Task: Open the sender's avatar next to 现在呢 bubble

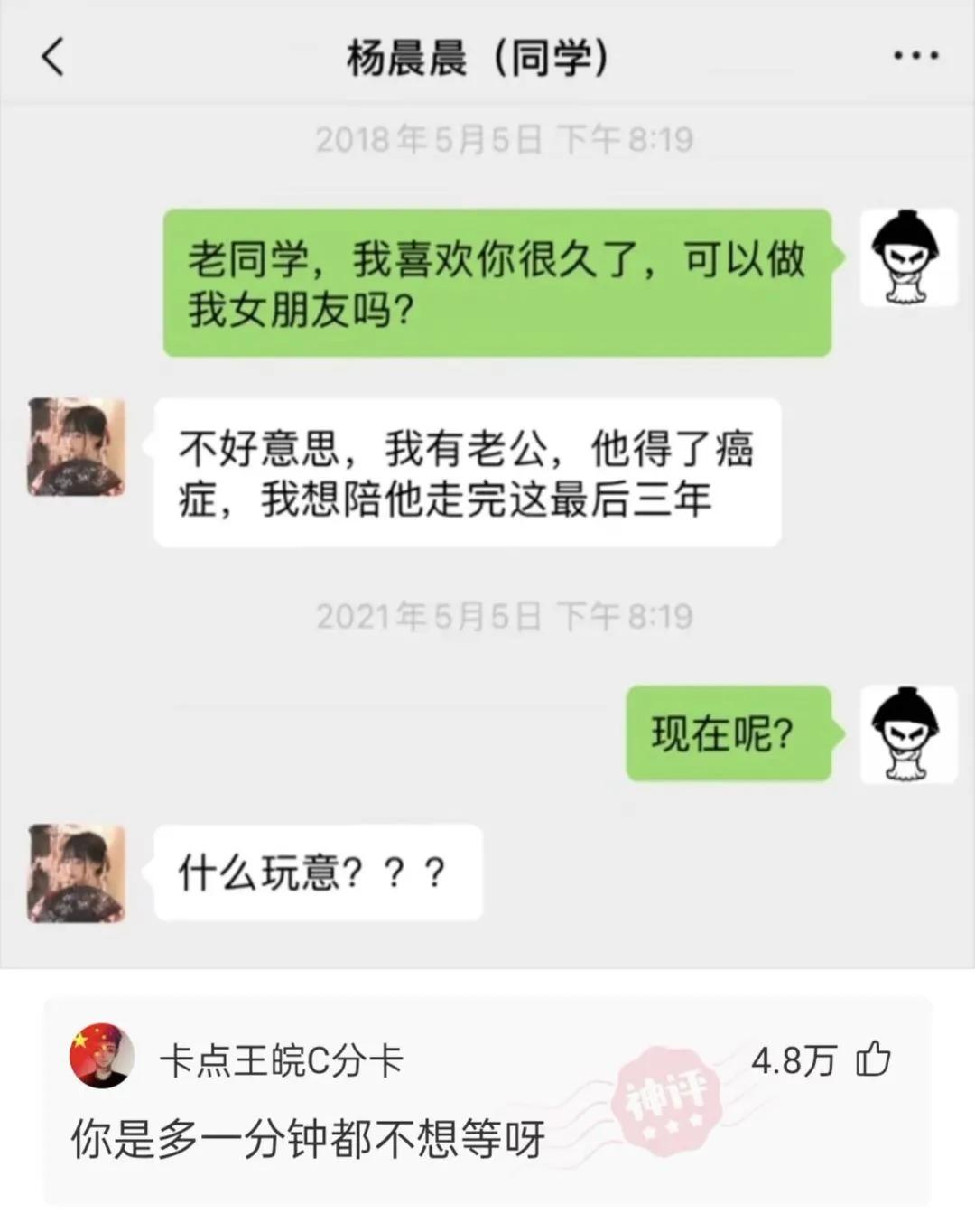Action: pyautogui.click(x=907, y=734)
